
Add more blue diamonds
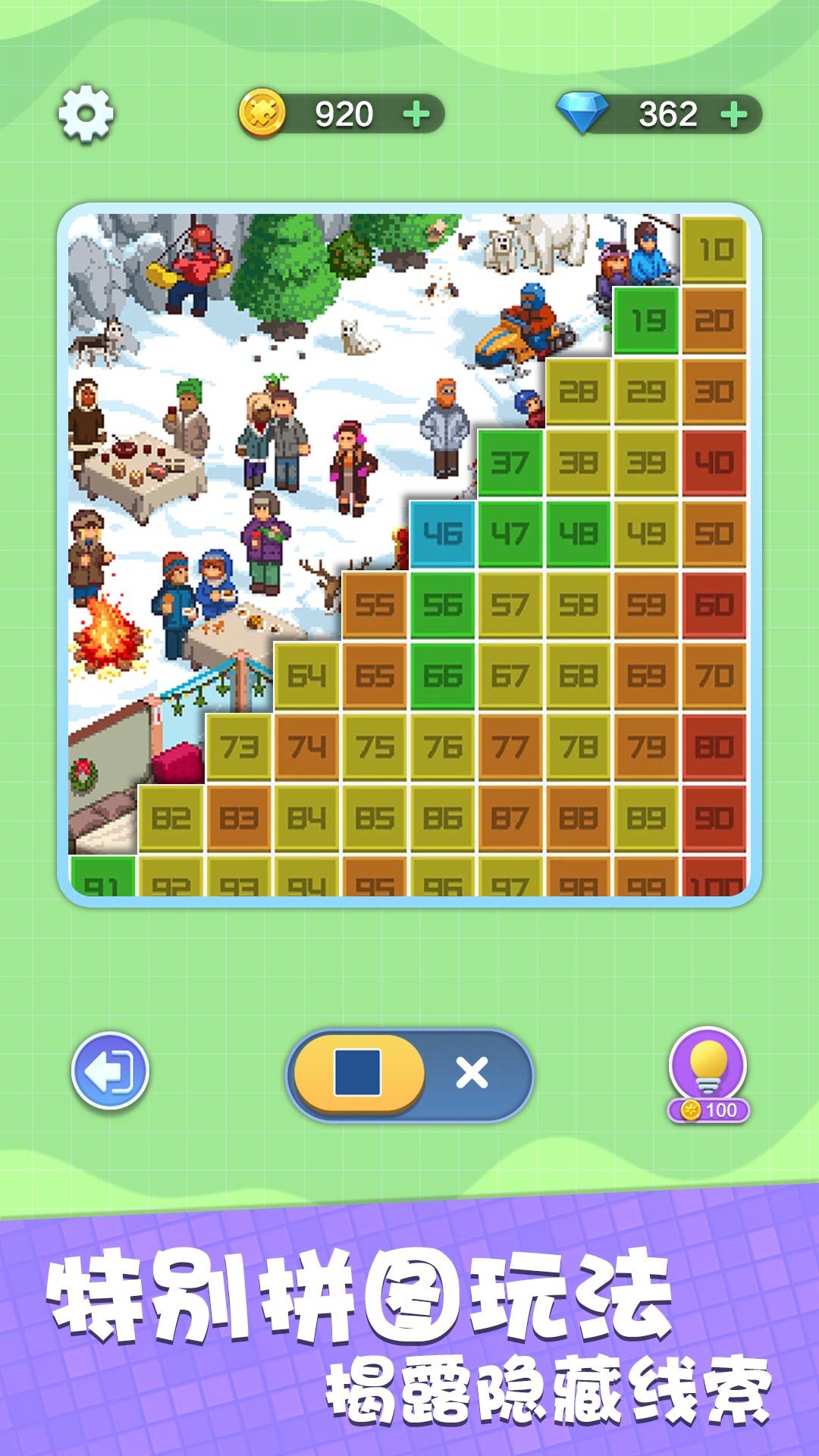point(733,115)
